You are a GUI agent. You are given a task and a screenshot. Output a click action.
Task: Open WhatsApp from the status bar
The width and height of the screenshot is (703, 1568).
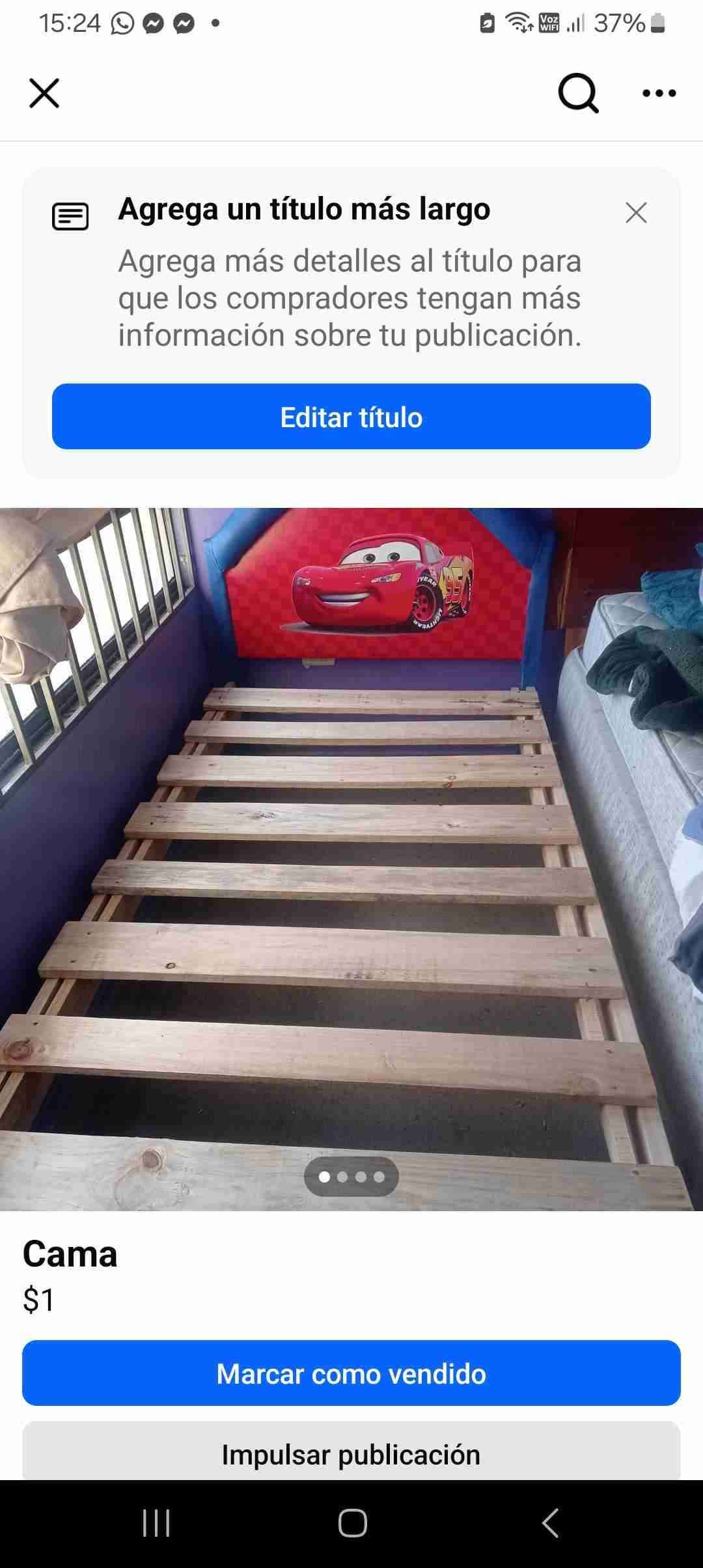click(x=121, y=22)
